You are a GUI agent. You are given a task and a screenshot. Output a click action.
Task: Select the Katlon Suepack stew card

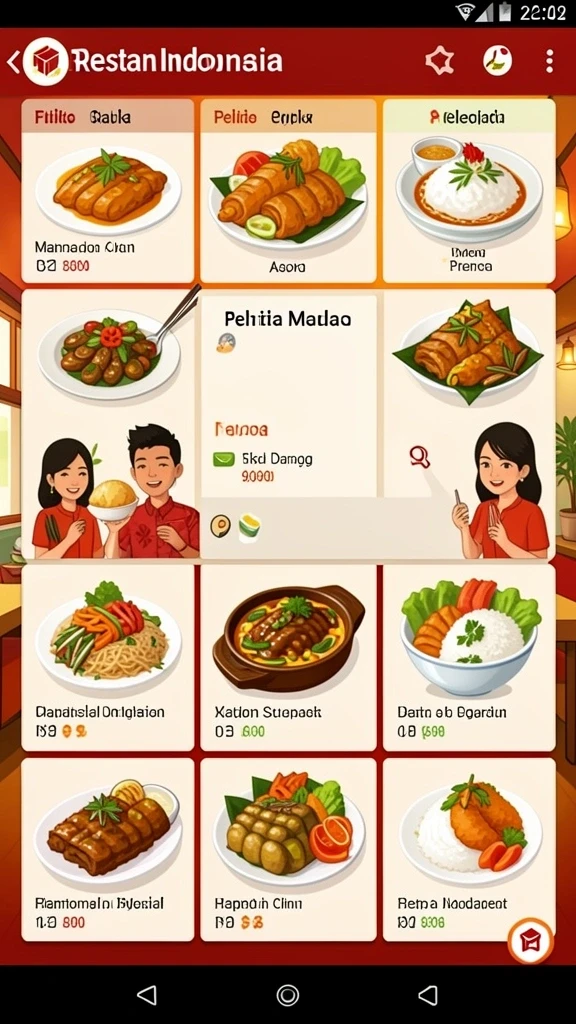click(288, 657)
